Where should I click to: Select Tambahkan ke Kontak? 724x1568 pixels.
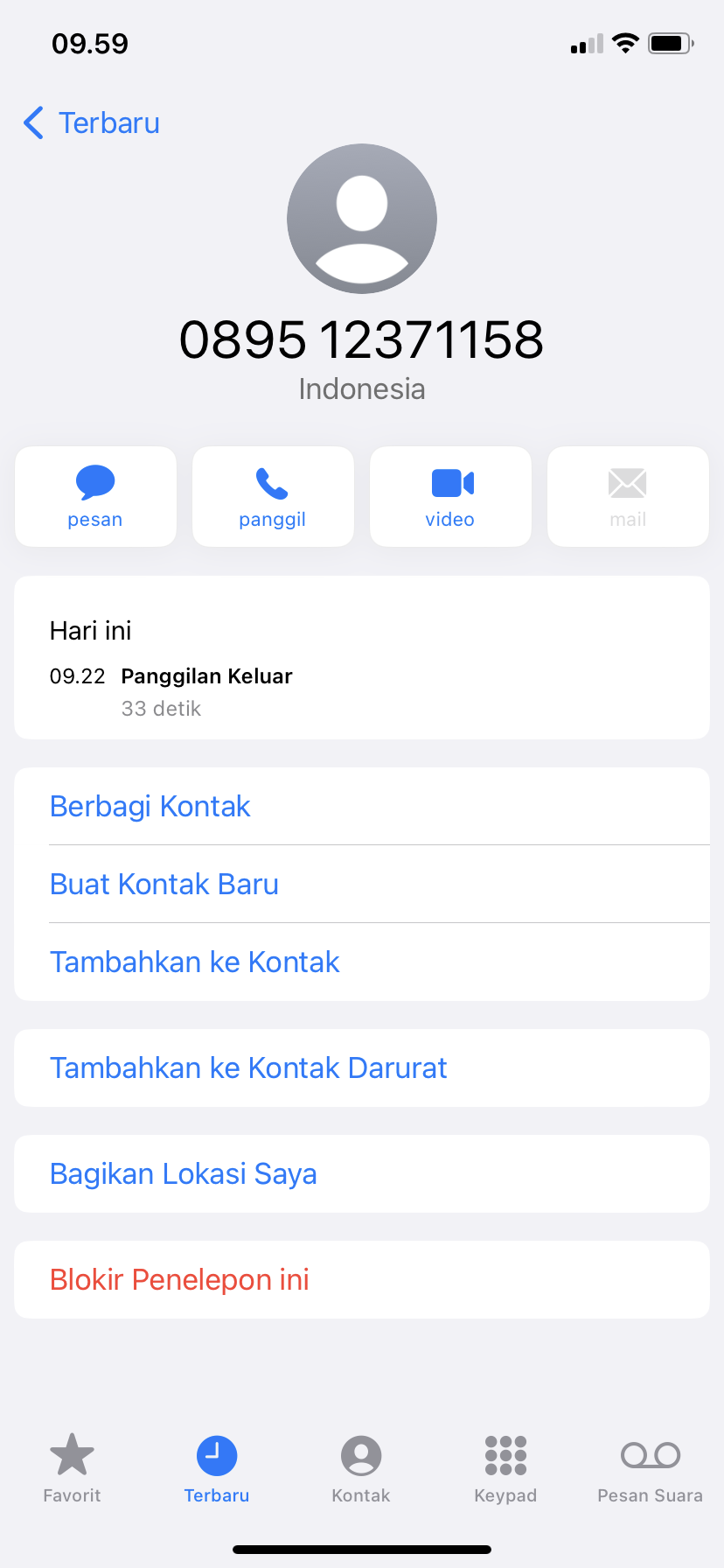pyautogui.click(x=194, y=962)
